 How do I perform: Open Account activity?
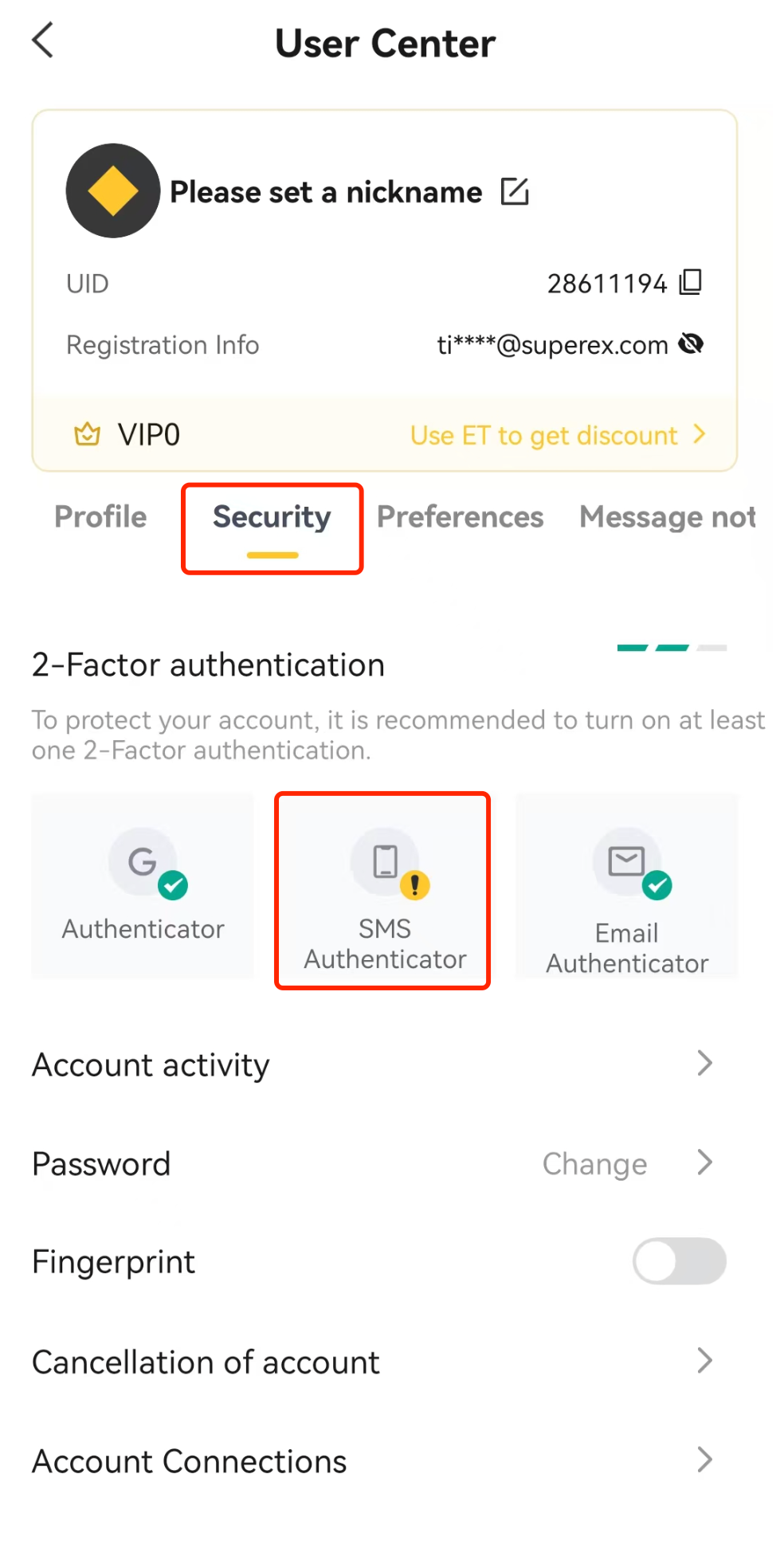(373, 1064)
